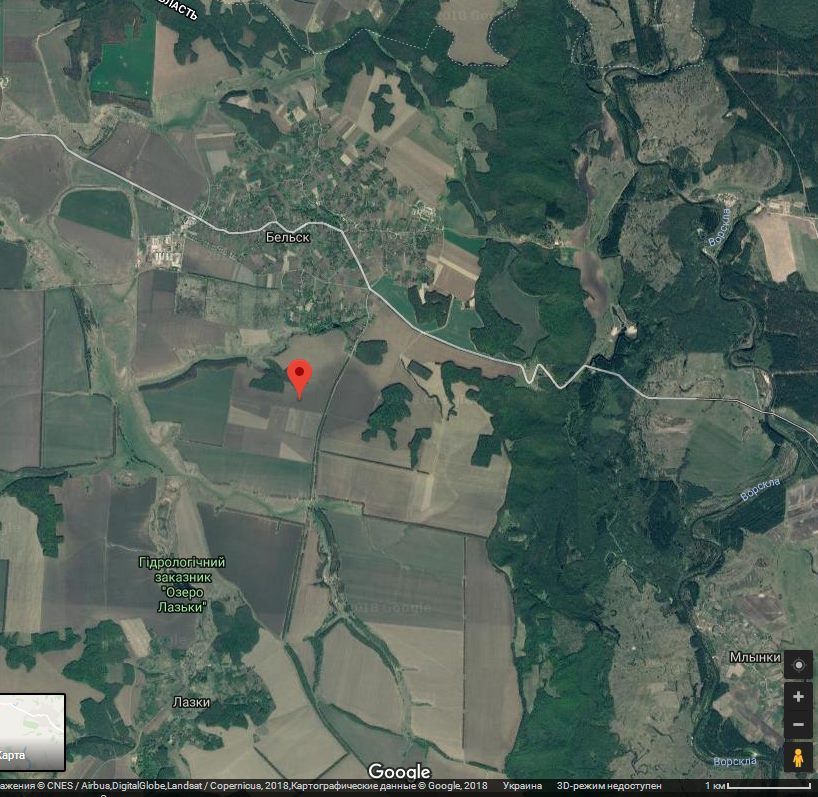
Task: Open the Озеро Лазьки reserve label
Action: (x=183, y=585)
